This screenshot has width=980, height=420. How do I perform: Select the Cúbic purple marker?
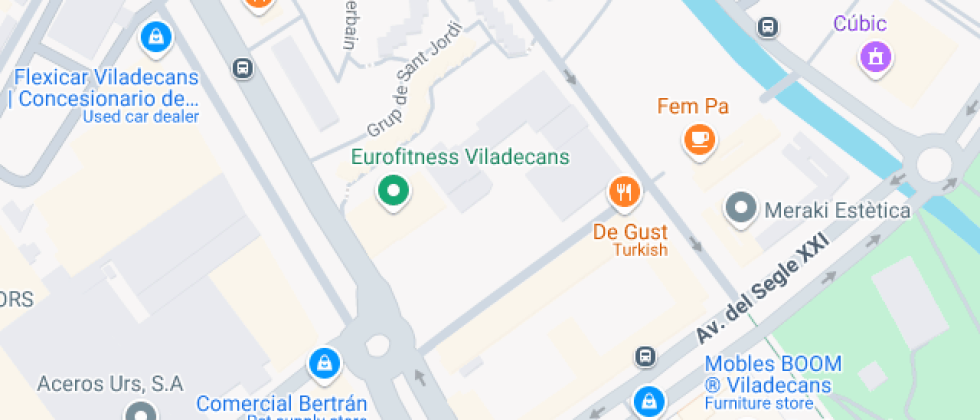pyautogui.click(x=876, y=58)
